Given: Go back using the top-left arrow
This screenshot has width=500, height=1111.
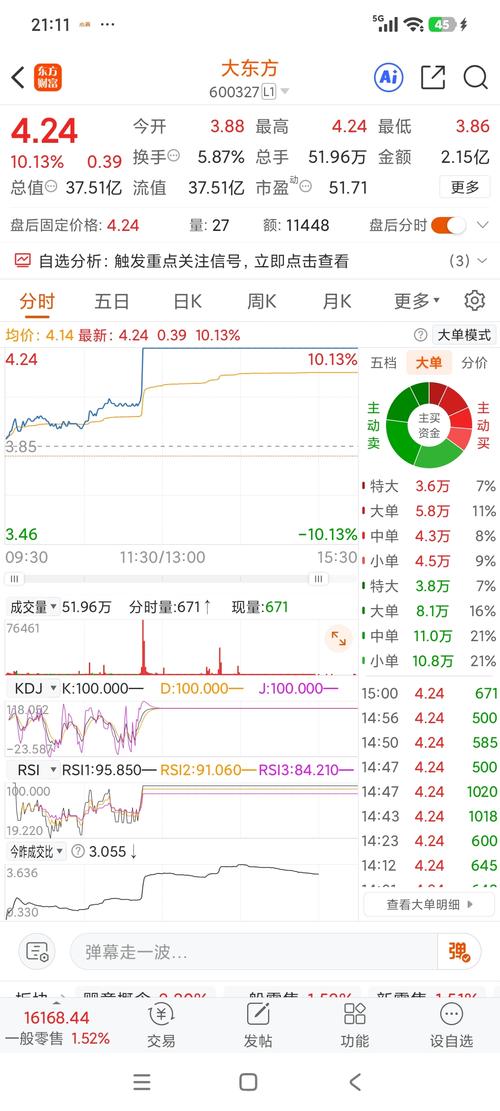Looking at the screenshot, I should point(18,77).
